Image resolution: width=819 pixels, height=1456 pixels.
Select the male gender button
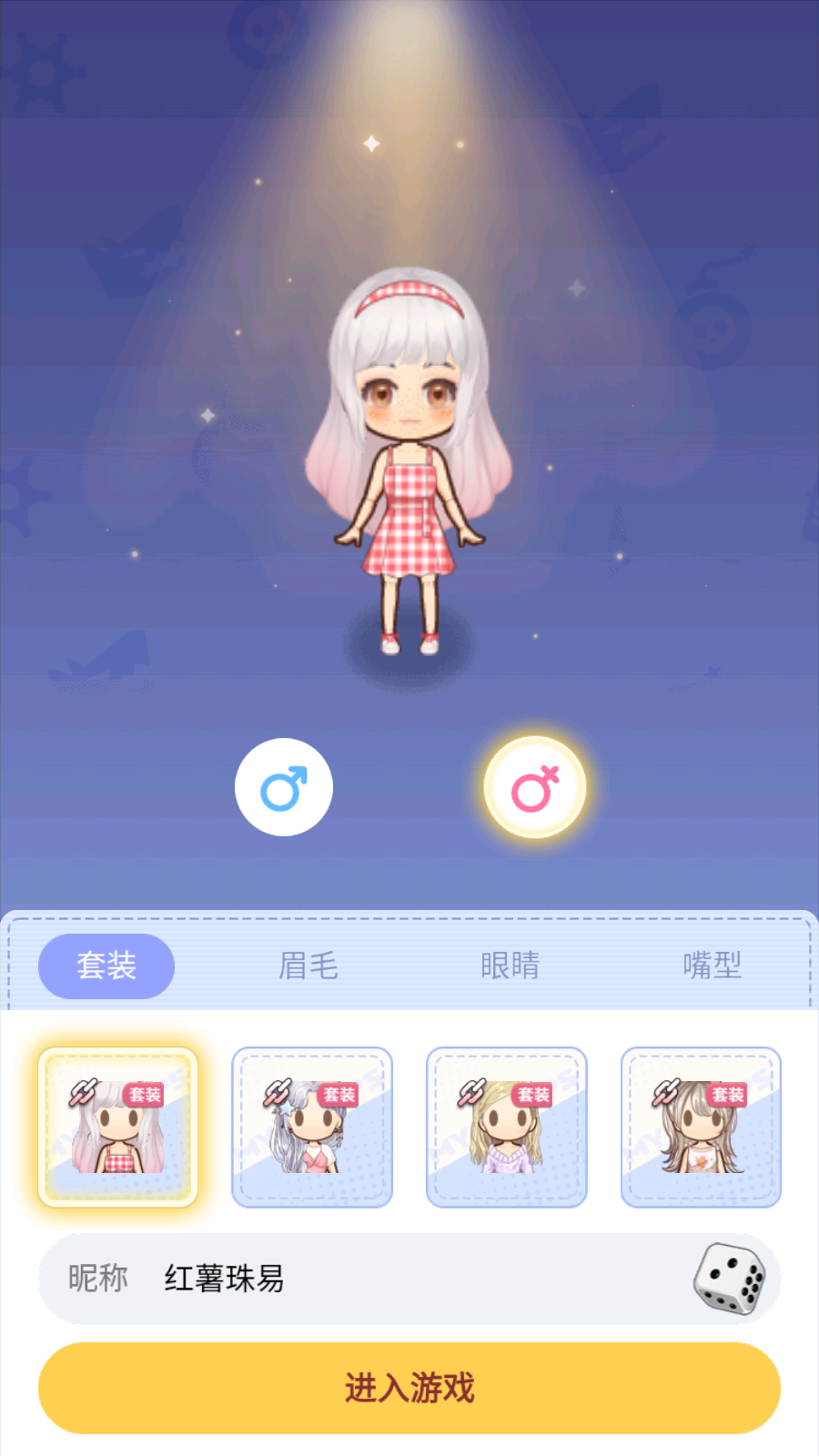click(284, 787)
